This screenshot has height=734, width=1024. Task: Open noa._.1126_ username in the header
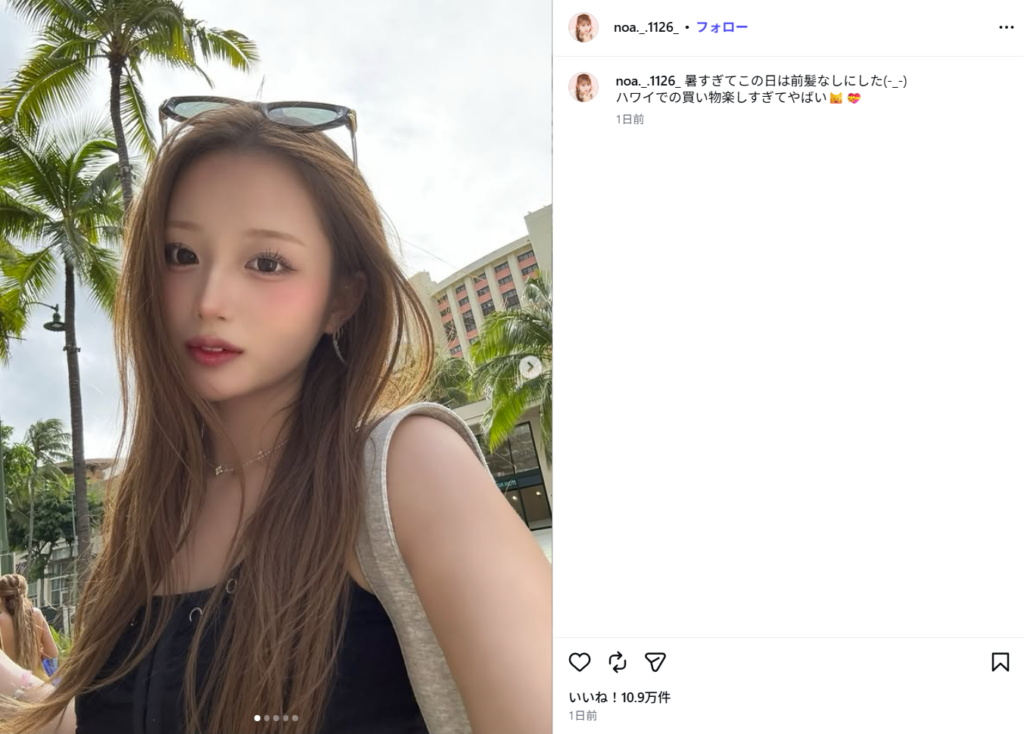[x=646, y=27]
